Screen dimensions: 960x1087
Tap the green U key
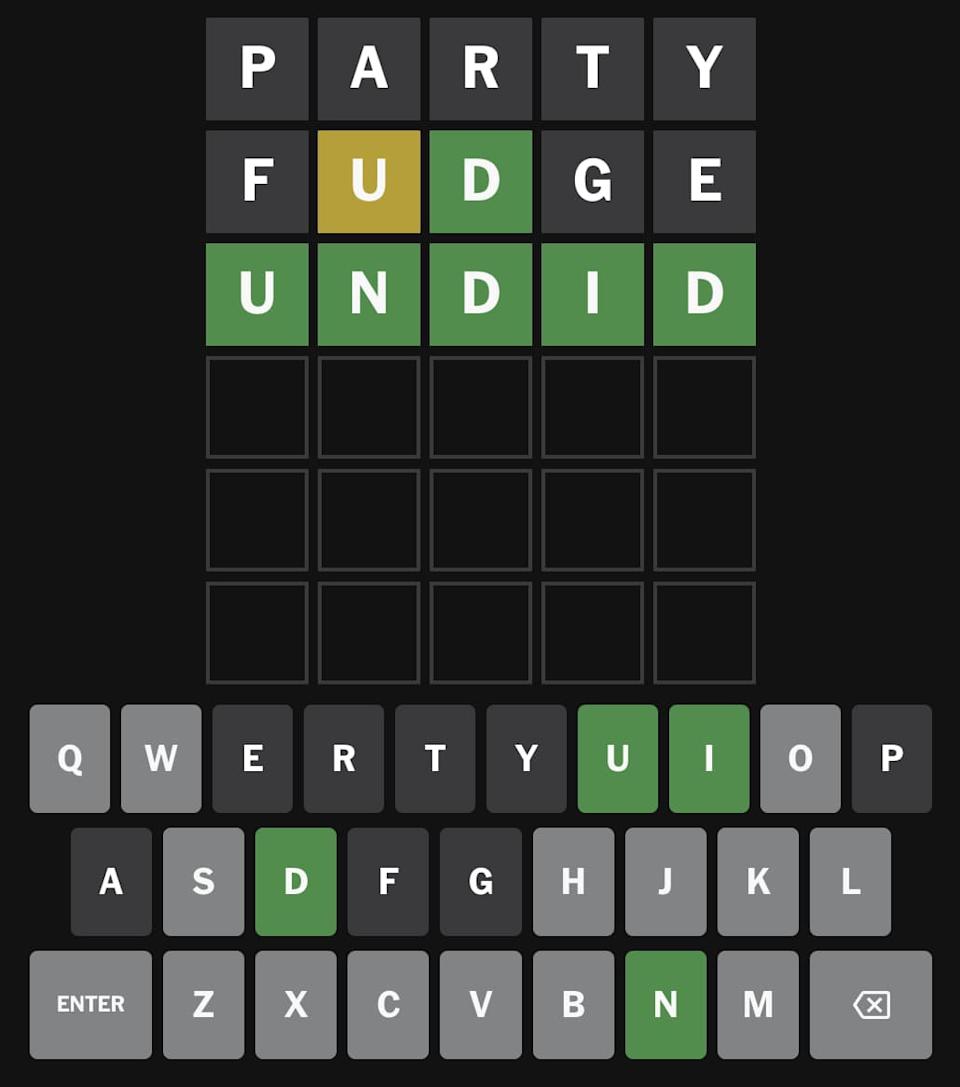pos(618,759)
